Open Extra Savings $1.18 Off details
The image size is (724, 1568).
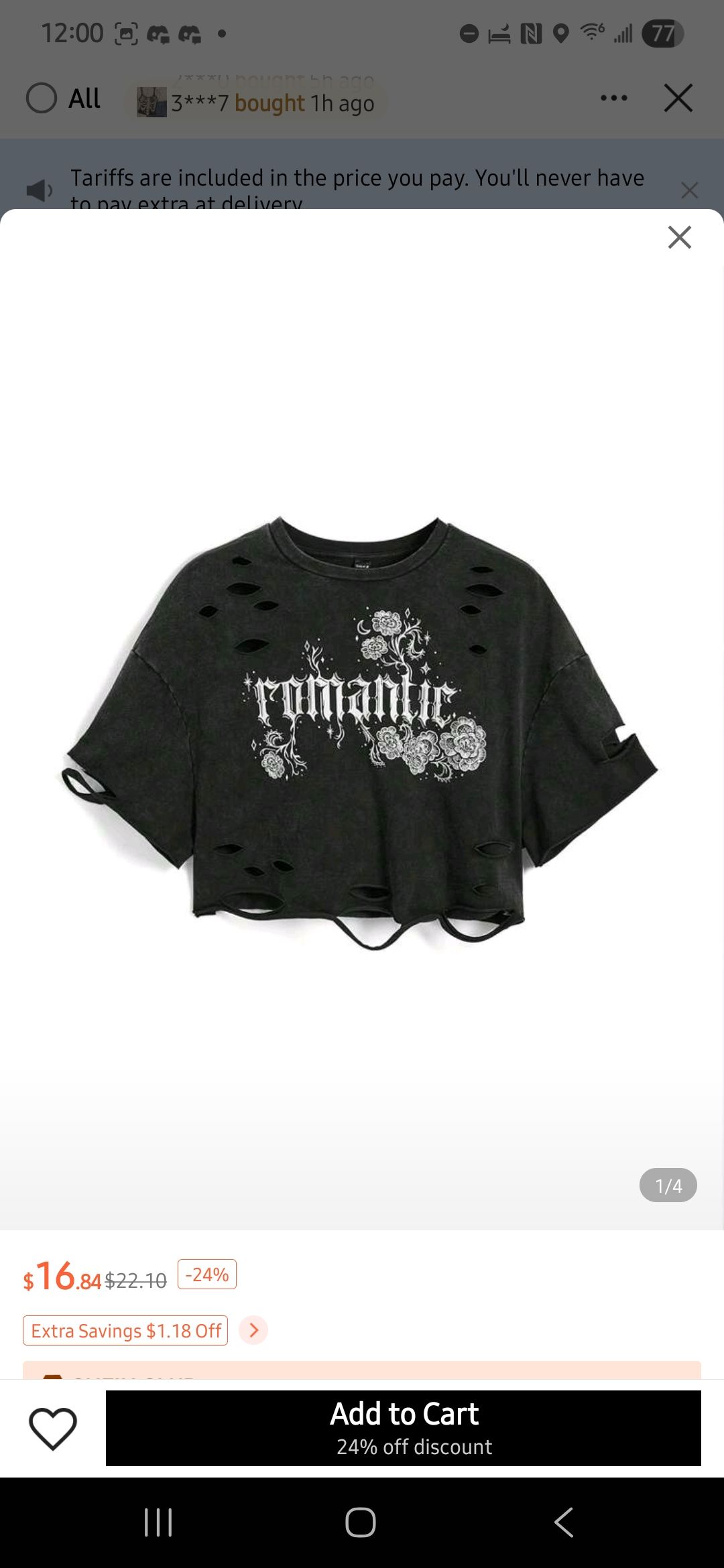(x=125, y=1330)
